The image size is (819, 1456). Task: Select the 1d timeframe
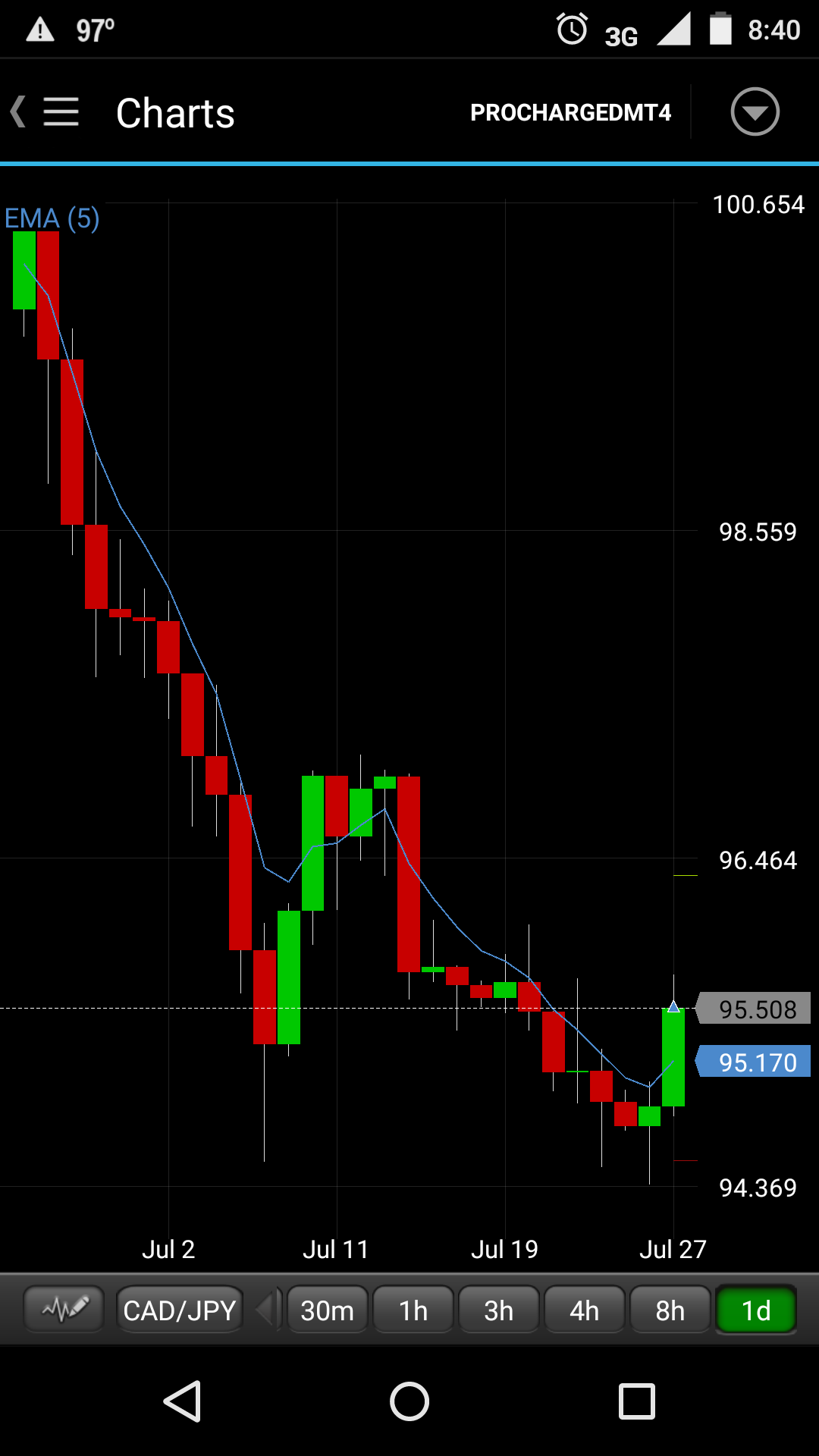[x=756, y=1310]
